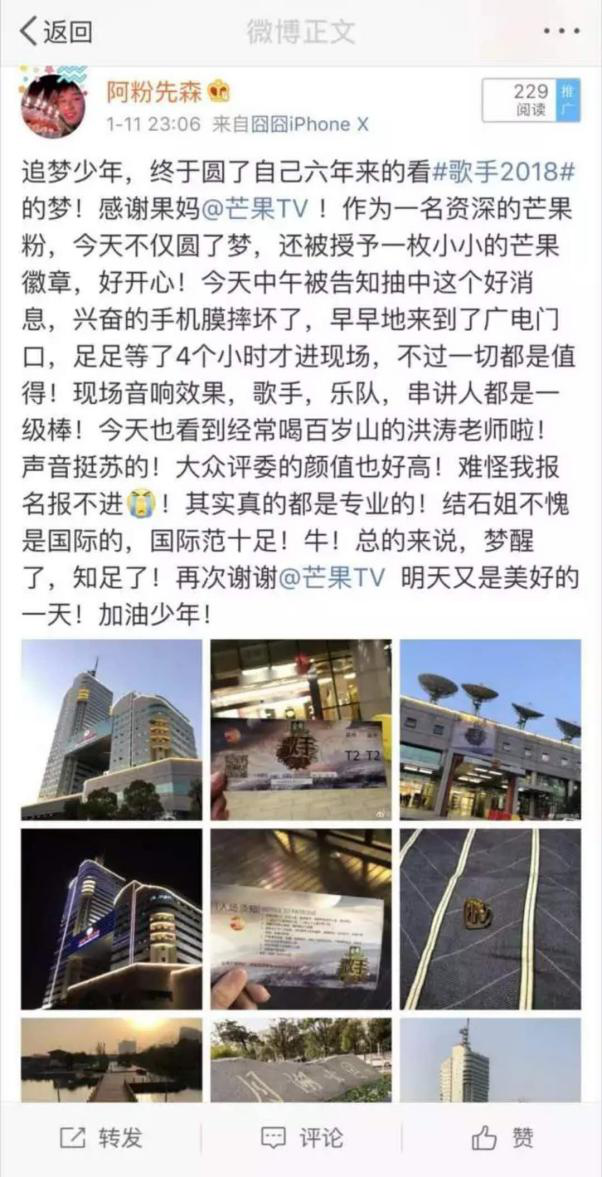The width and height of the screenshot is (602, 1177).
Task: Go back via 返回 button
Action: click(57, 31)
